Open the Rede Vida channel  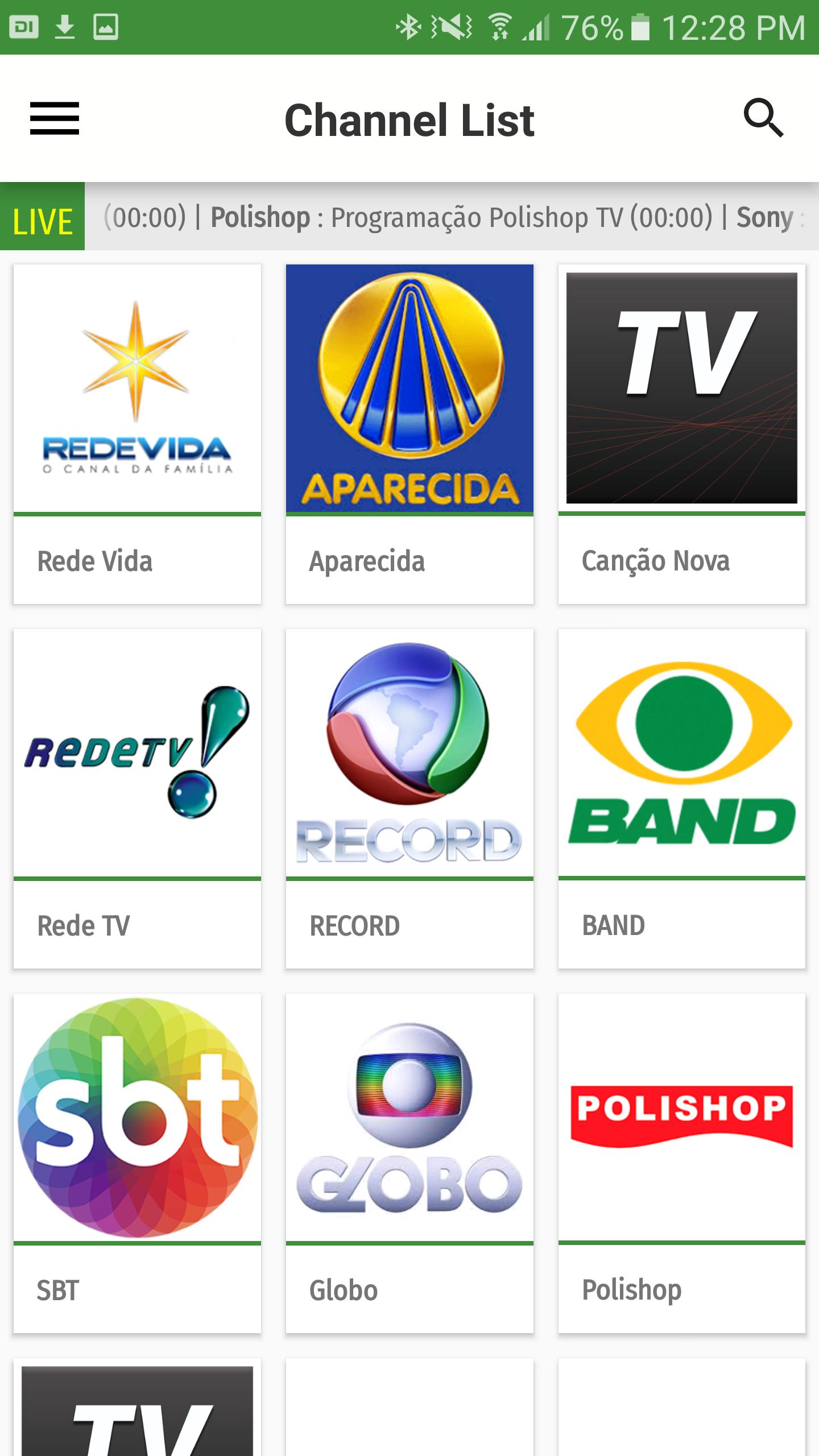[137, 433]
